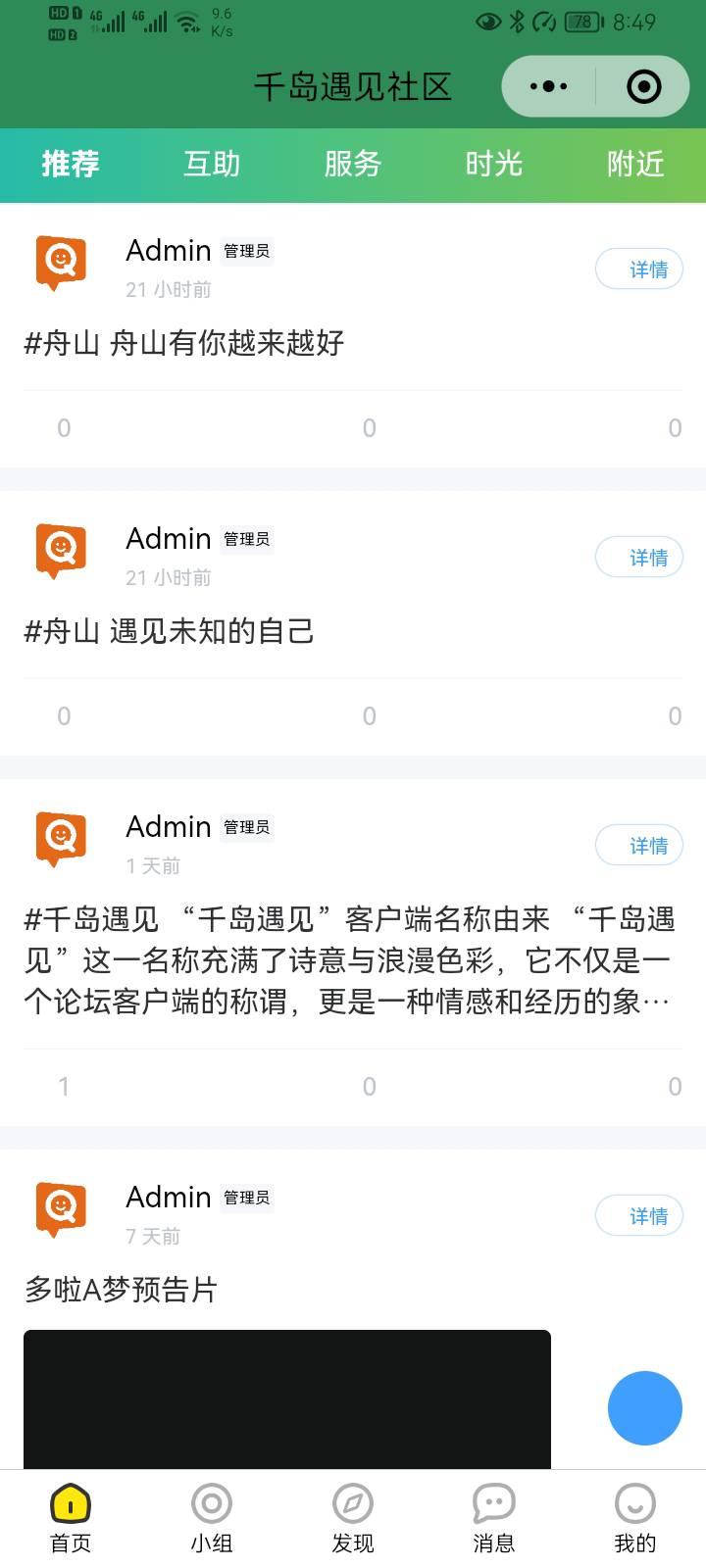View 详情 for the 舟山有你越来越好 post

coord(639,269)
